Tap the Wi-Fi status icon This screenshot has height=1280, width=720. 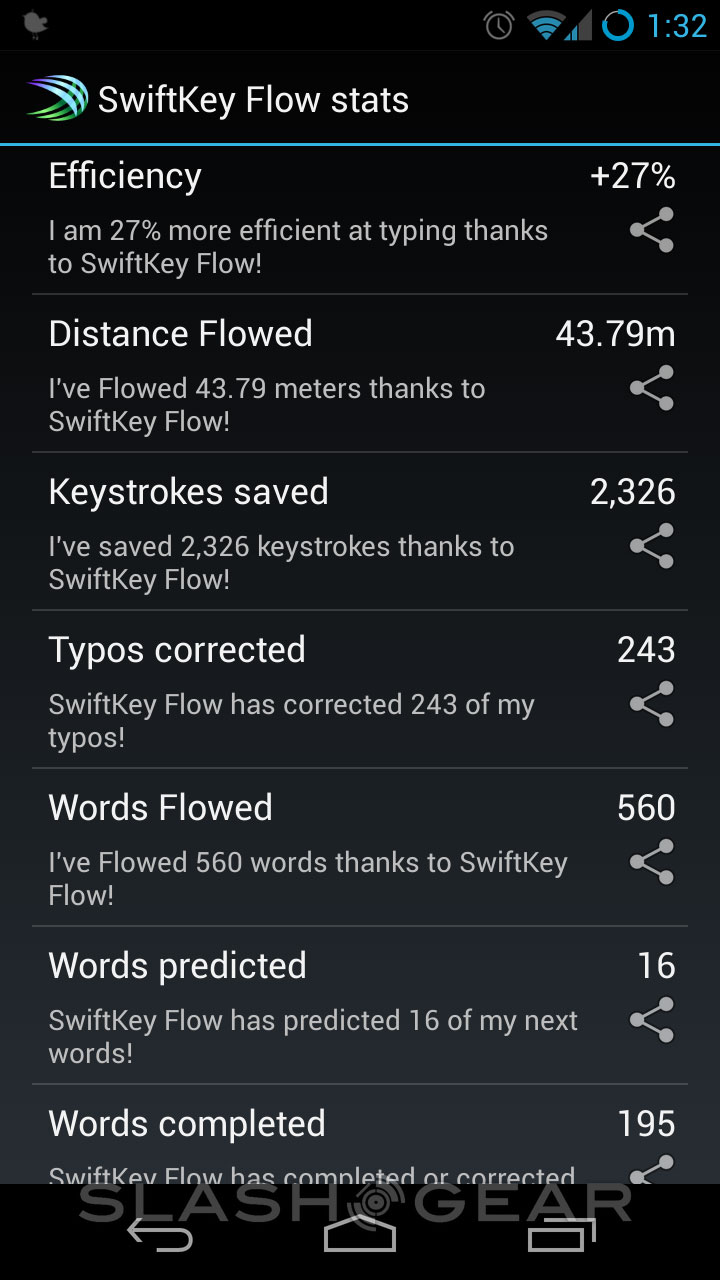(x=544, y=25)
